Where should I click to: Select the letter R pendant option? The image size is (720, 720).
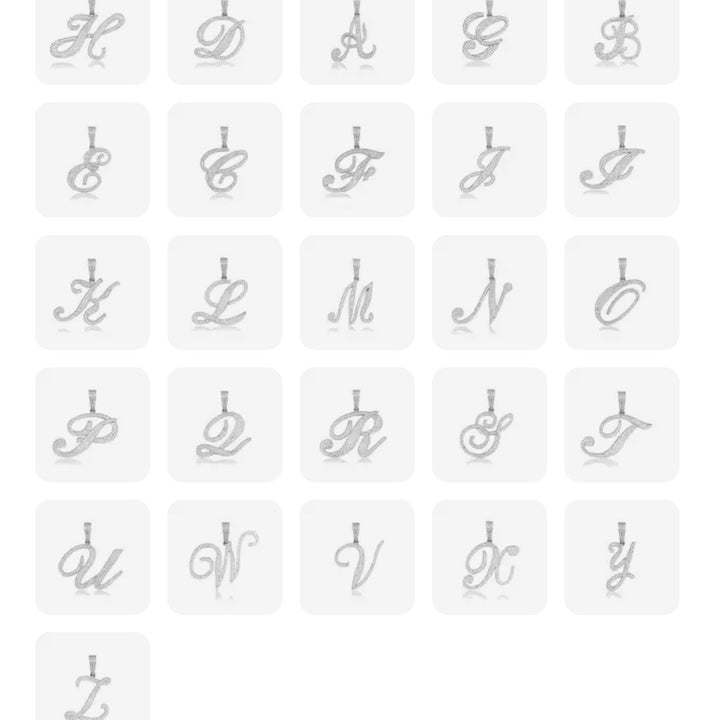tap(357, 425)
